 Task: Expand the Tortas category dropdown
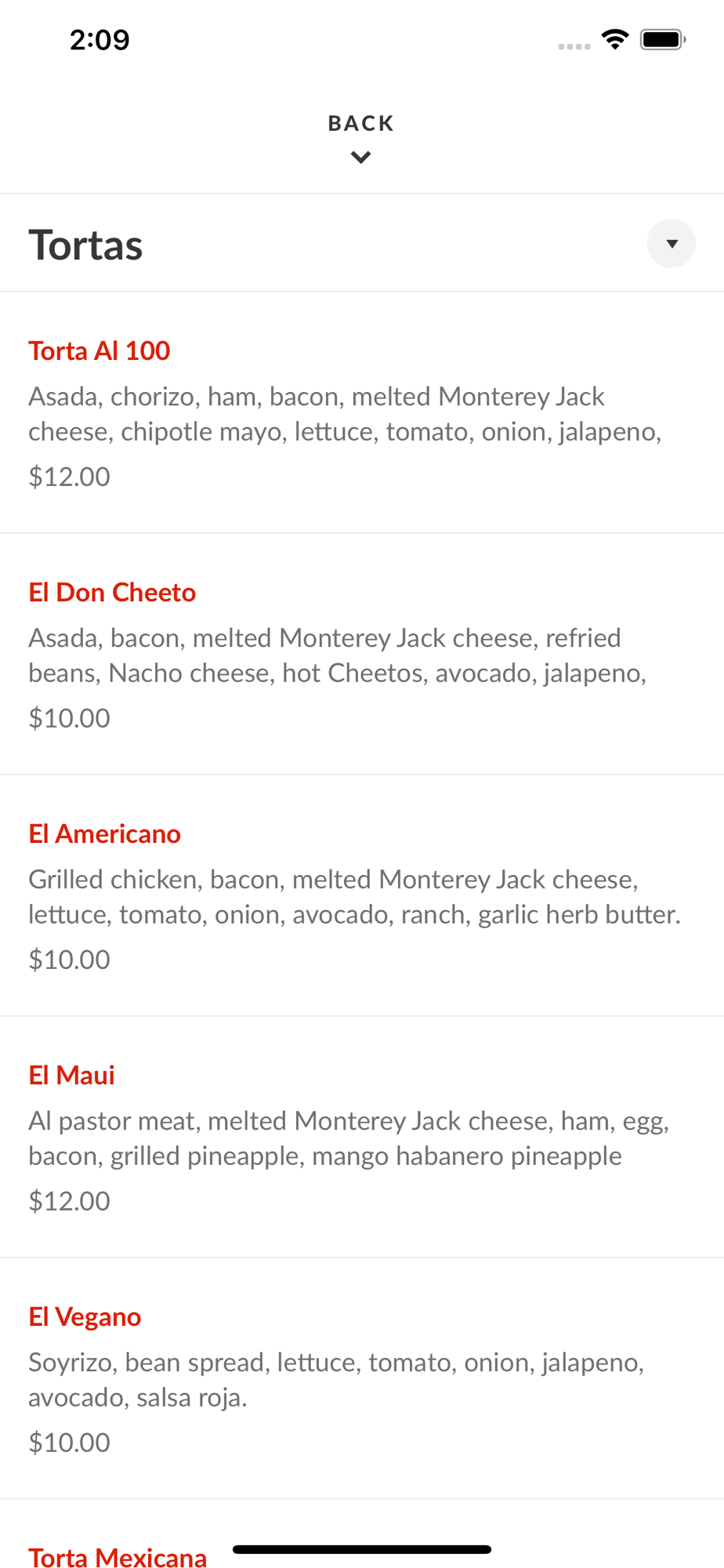[671, 244]
